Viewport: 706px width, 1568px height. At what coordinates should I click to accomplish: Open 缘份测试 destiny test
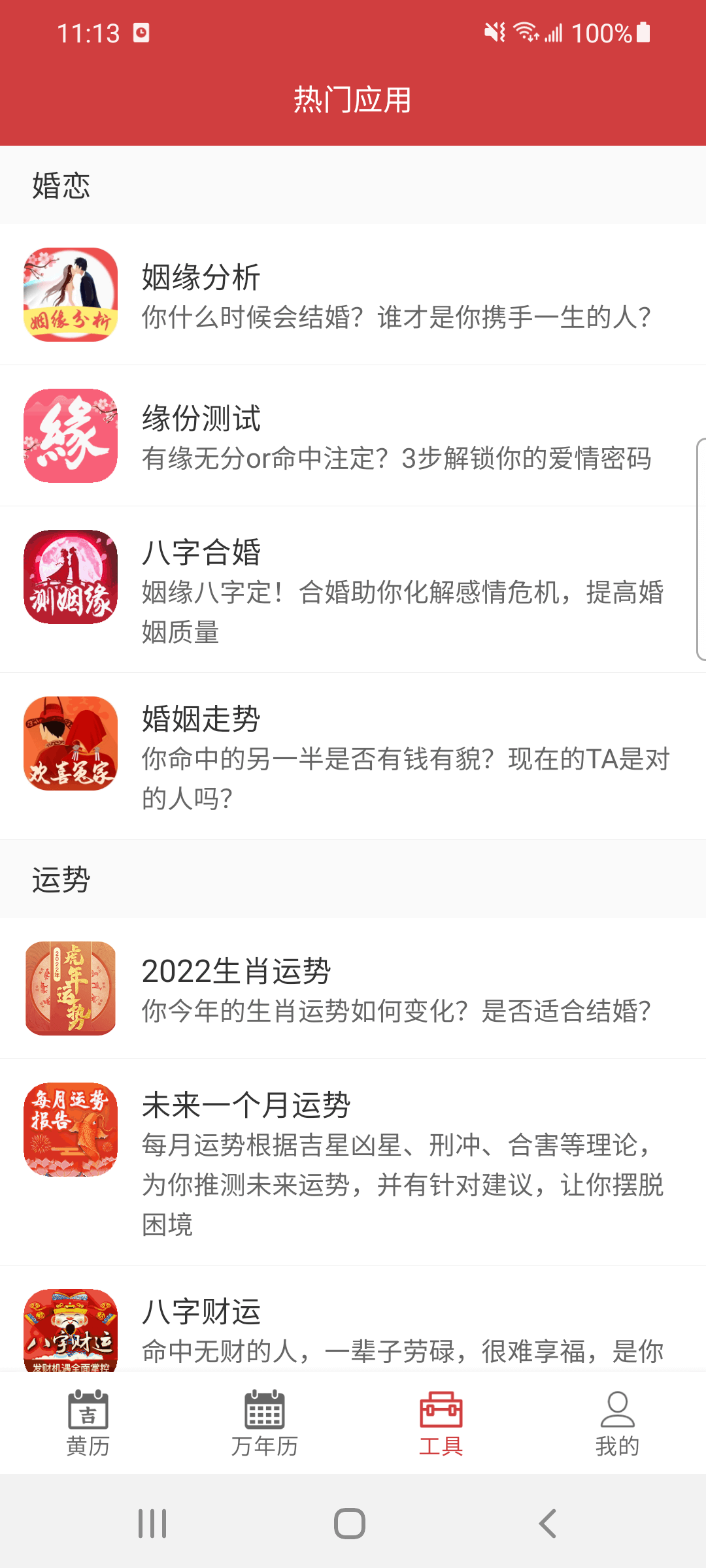(x=353, y=436)
